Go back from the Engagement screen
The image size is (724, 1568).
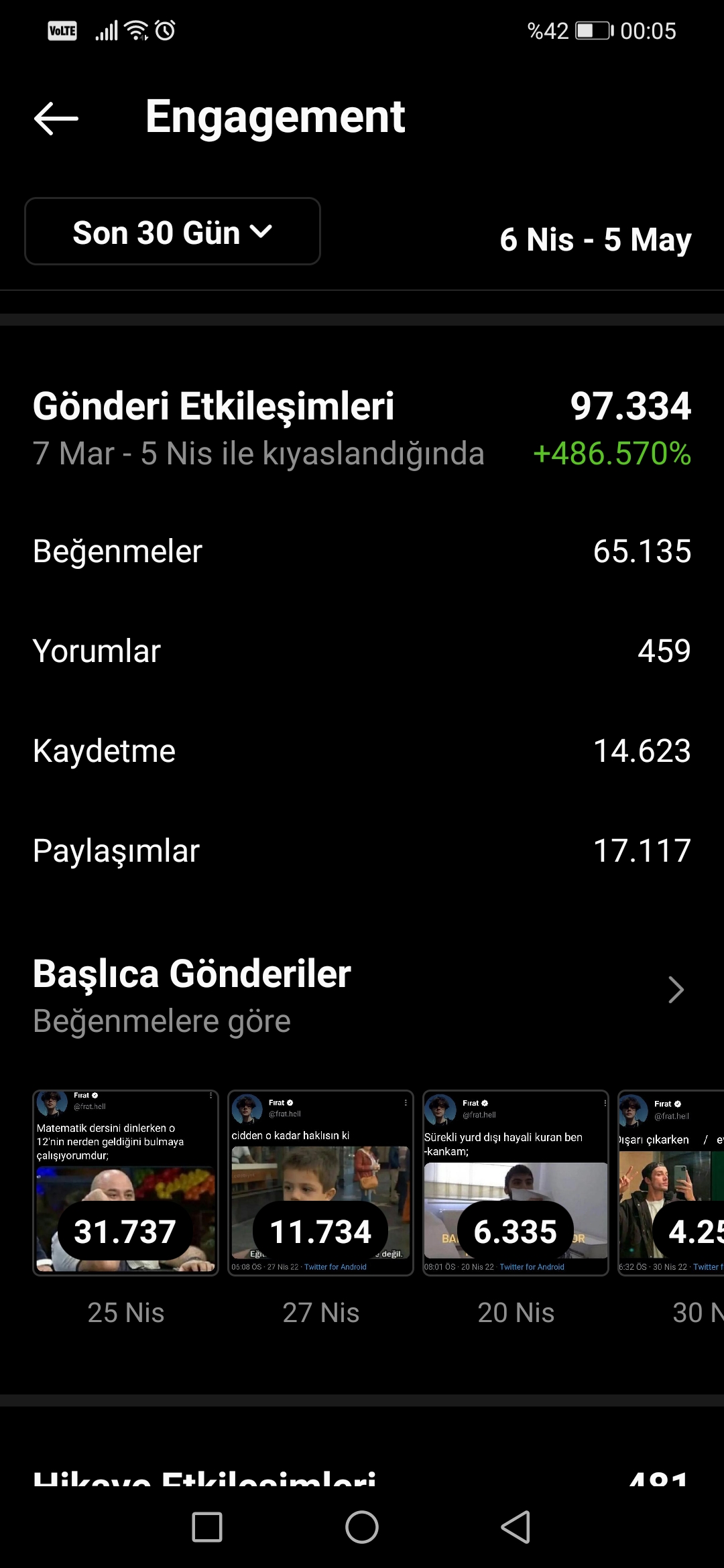[56, 119]
